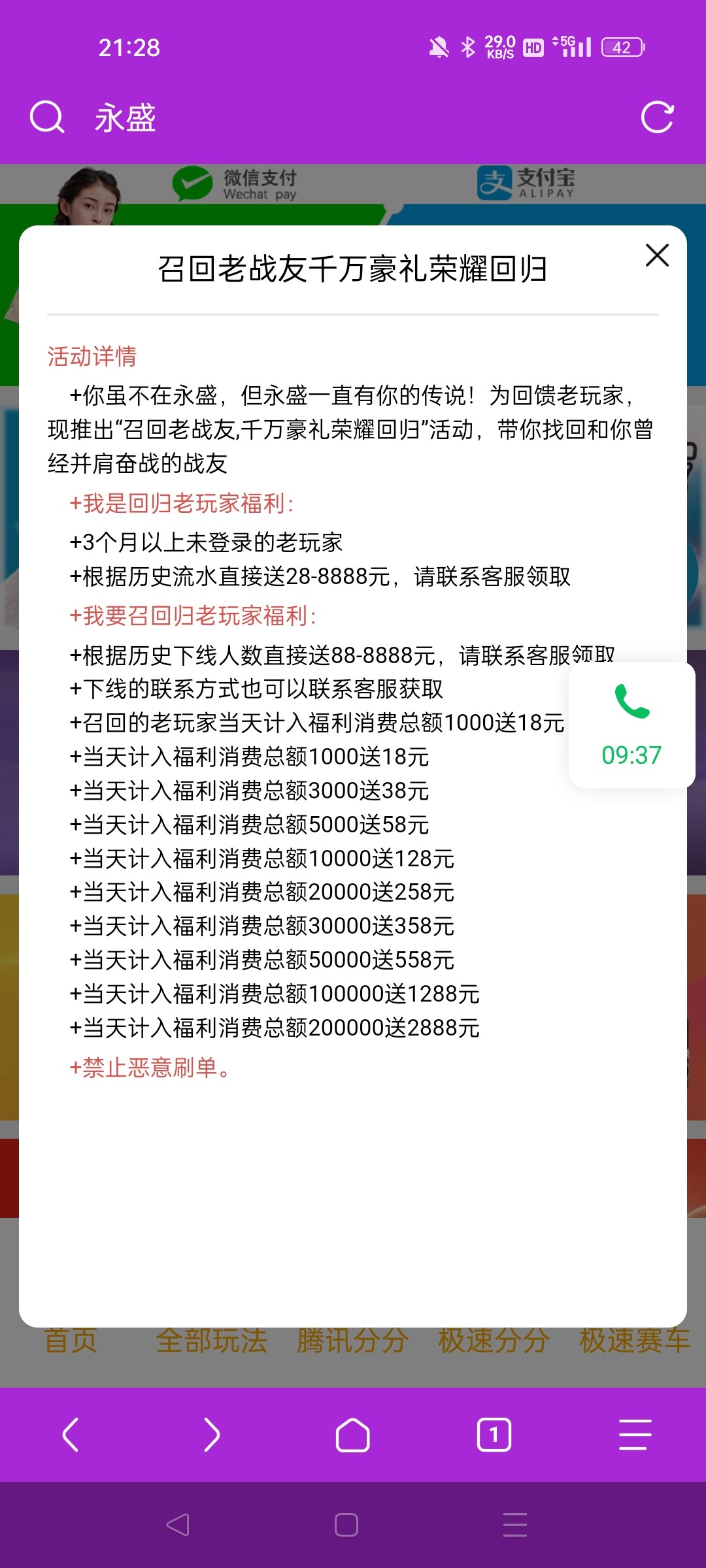Tap the 09:37 call timer badge
The height and width of the screenshot is (1568, 706).
(630, 756)
